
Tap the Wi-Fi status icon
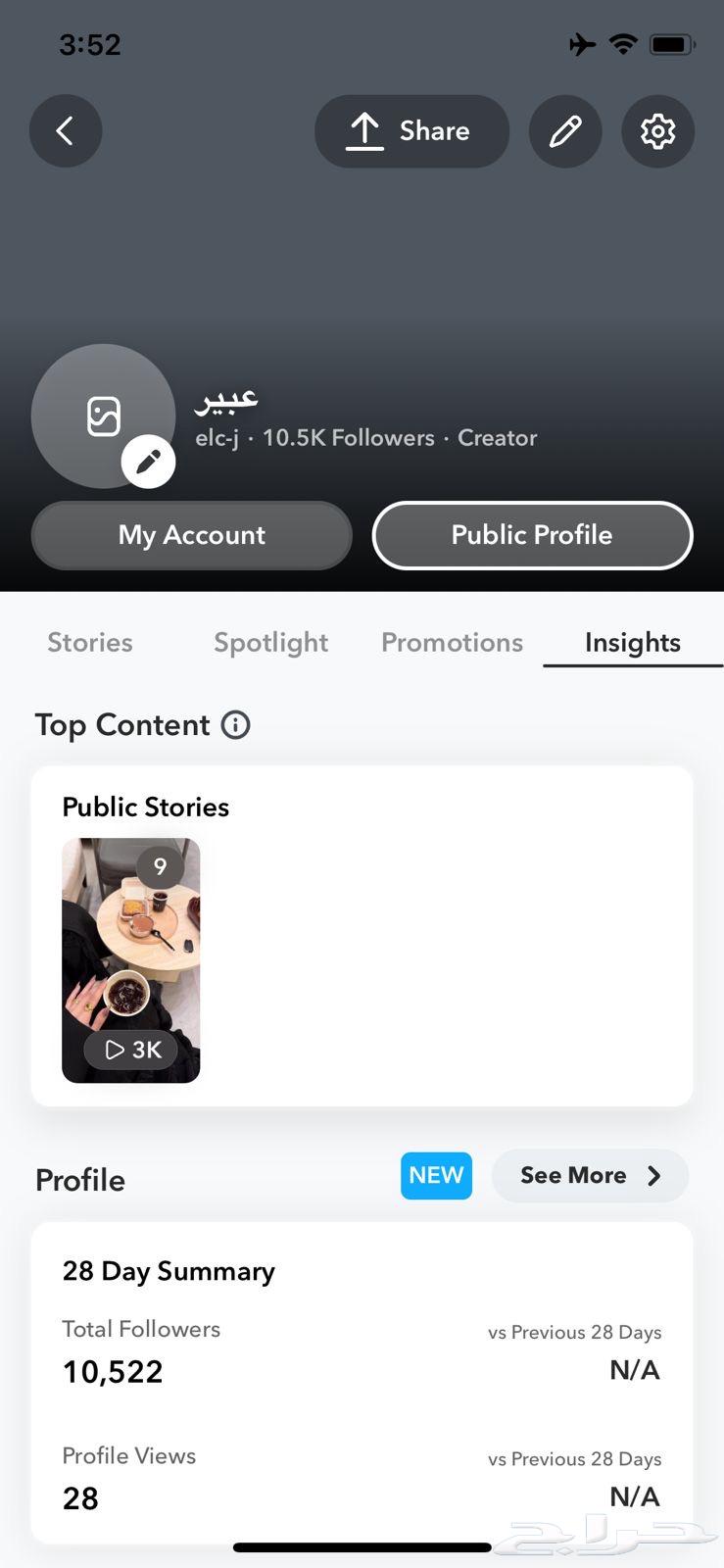tap(624, 43)
